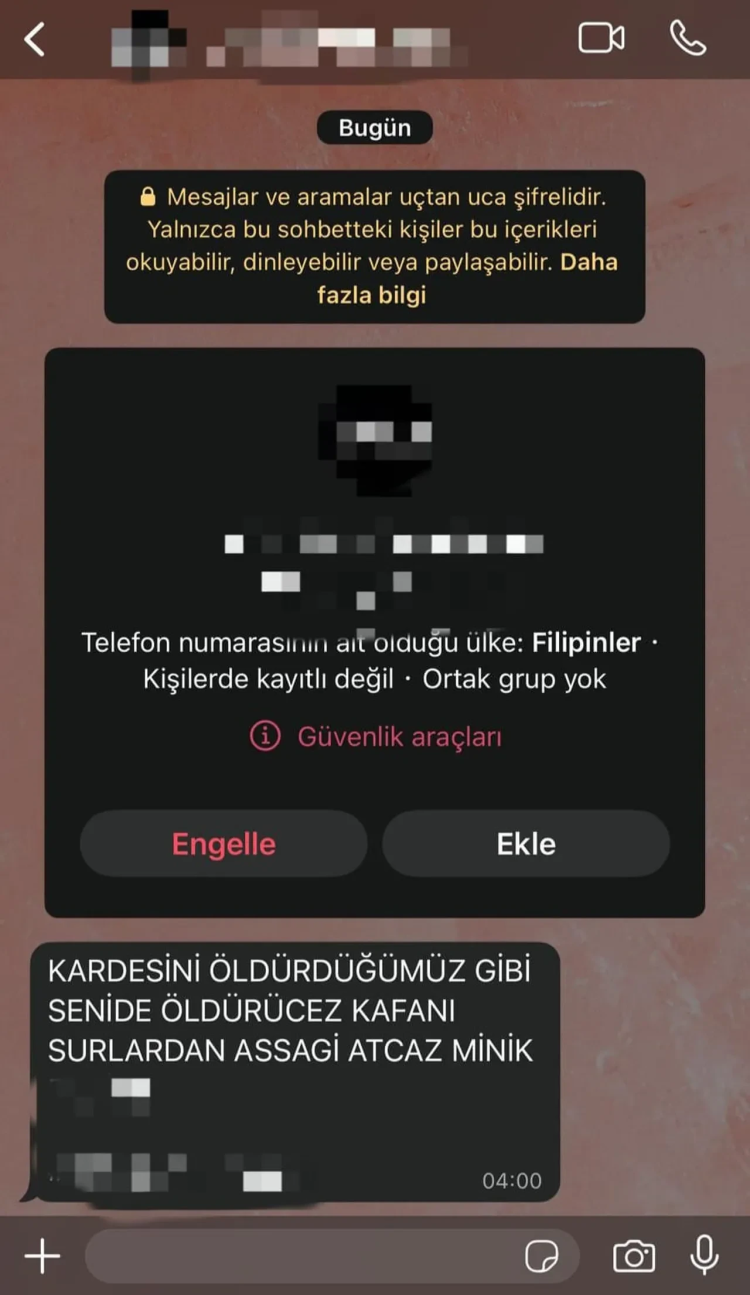Open Güvenlik araçları
Image resolution: width=750 pixels, height=1295 pixels.
pos(375,737)
